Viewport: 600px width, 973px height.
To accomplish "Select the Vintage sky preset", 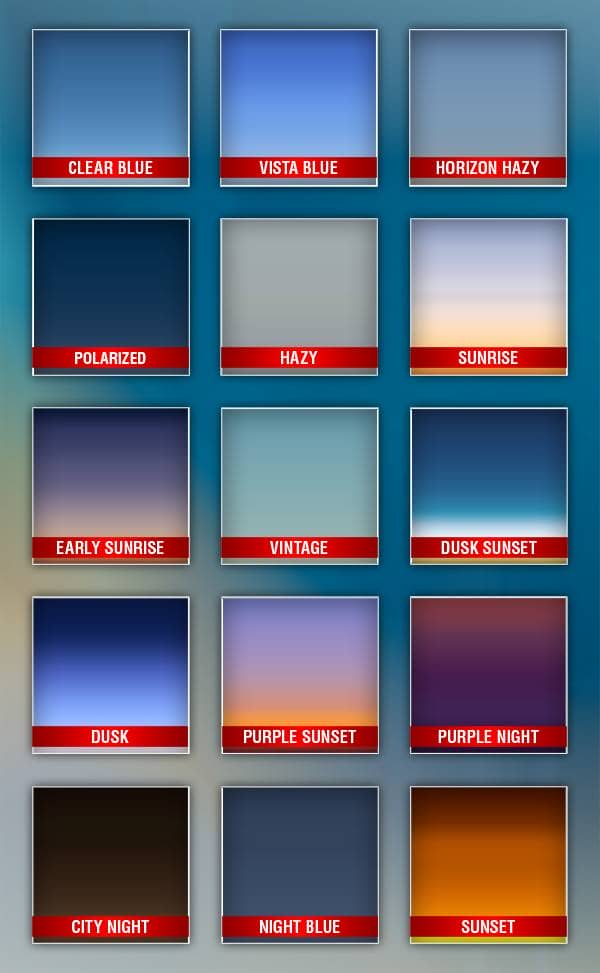I will point(300,486).
